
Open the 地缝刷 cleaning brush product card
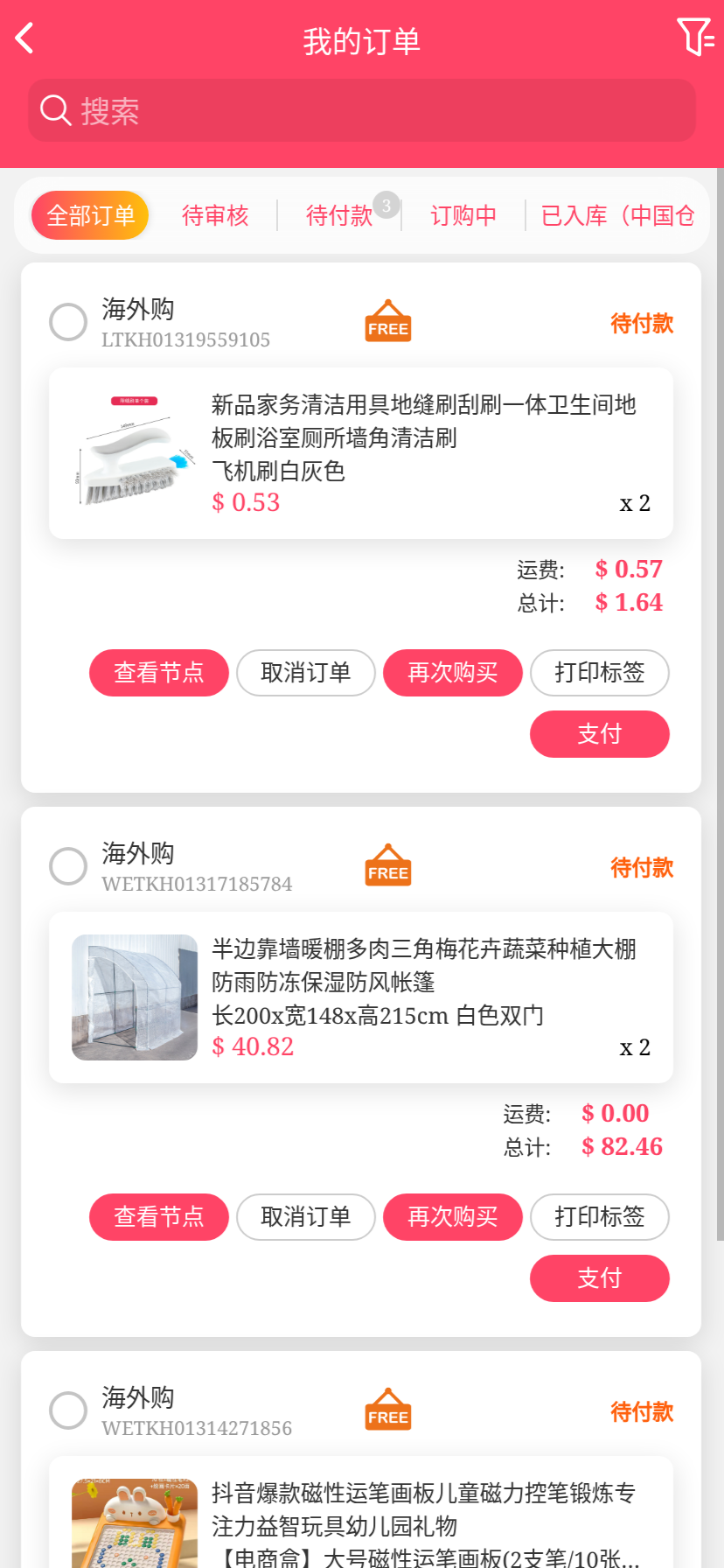pyautogui.click(x=360, y=453)
